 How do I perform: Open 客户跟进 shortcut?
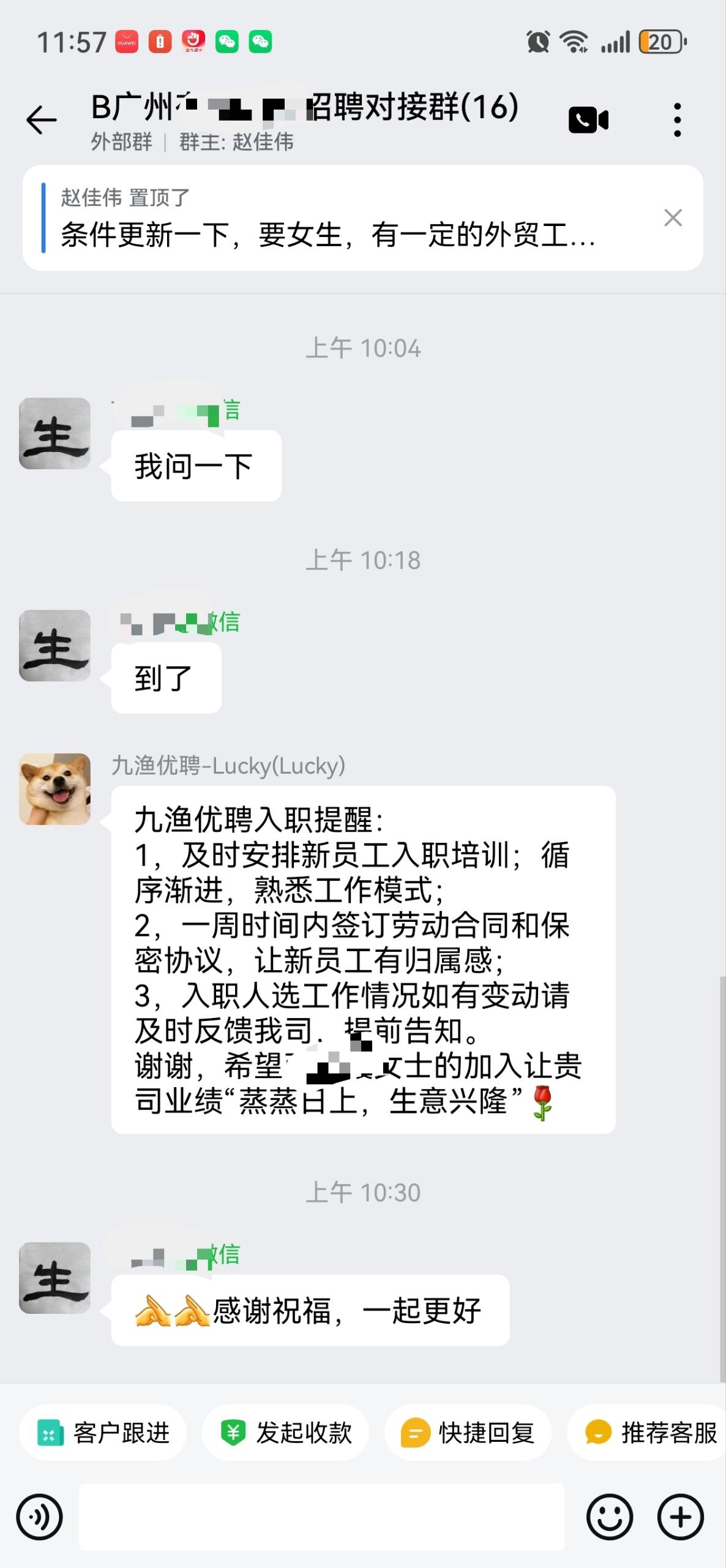coord(103,1433)
